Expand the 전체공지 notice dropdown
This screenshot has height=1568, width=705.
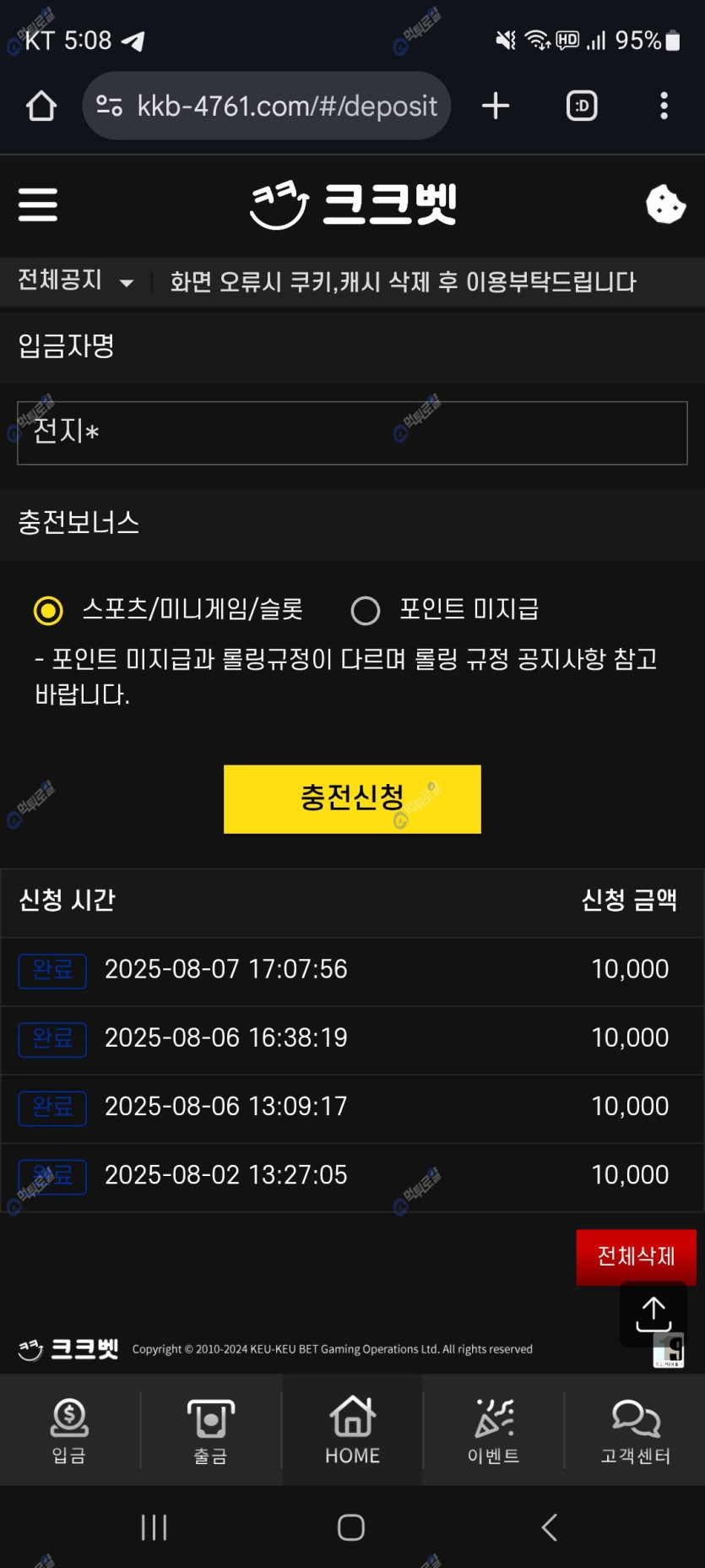(x=76, y=280)
